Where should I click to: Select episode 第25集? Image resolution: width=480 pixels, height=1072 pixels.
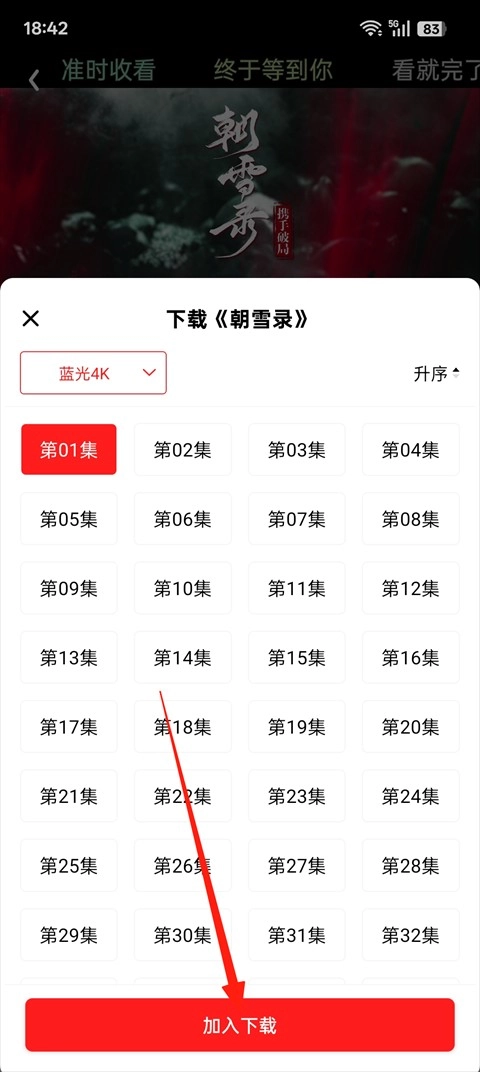pos(69,866)
